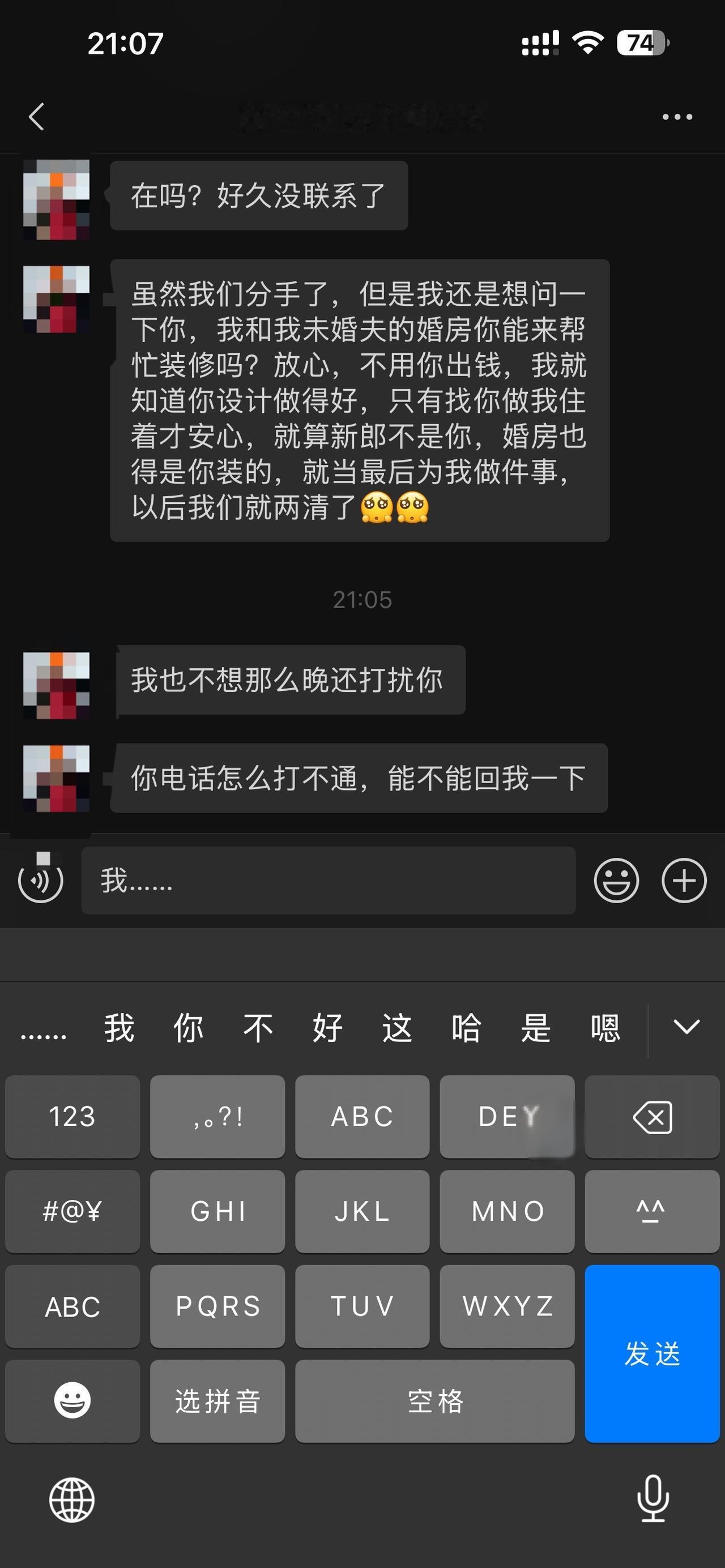Start voice dictation with the microphone icon

pos(652,1501)
